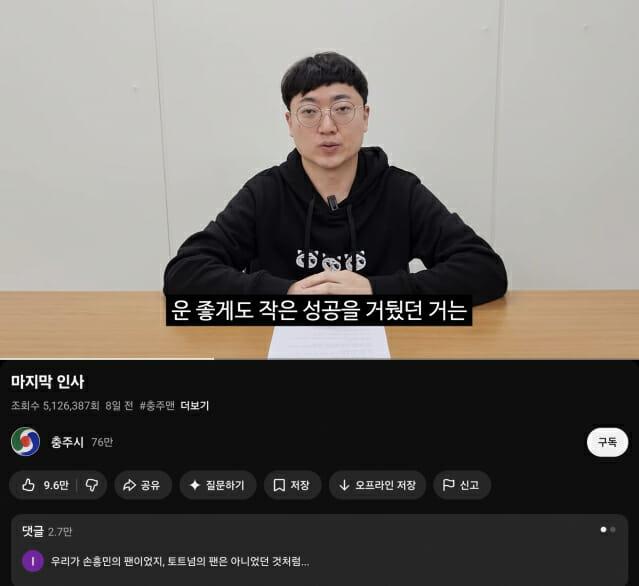Screen dimensions: 639x586
Task: Subscribe with the 구독 button
Action: [x=607, y=442]
